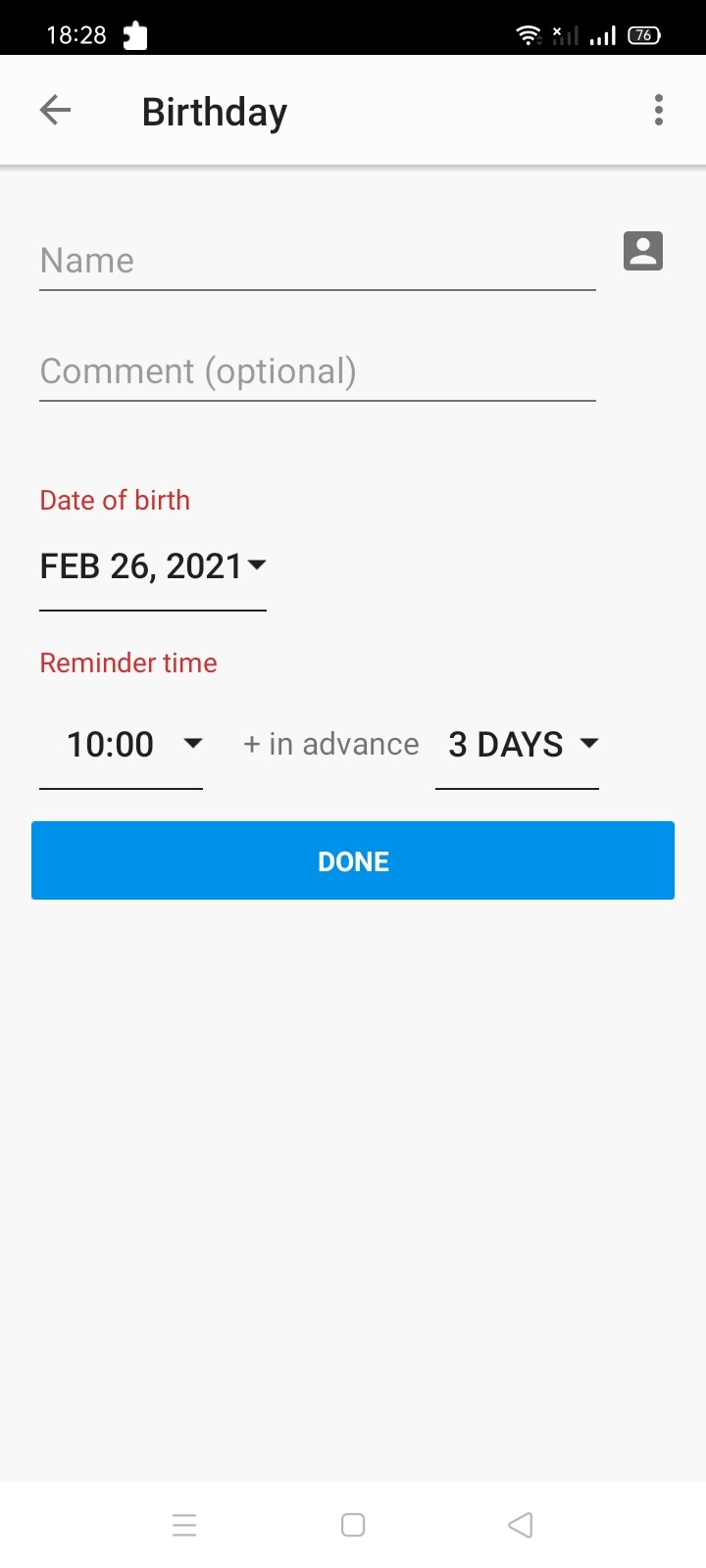Tap the Birthday title in the header
Viewport: 706px width, 1568px height.
[214, 110]
